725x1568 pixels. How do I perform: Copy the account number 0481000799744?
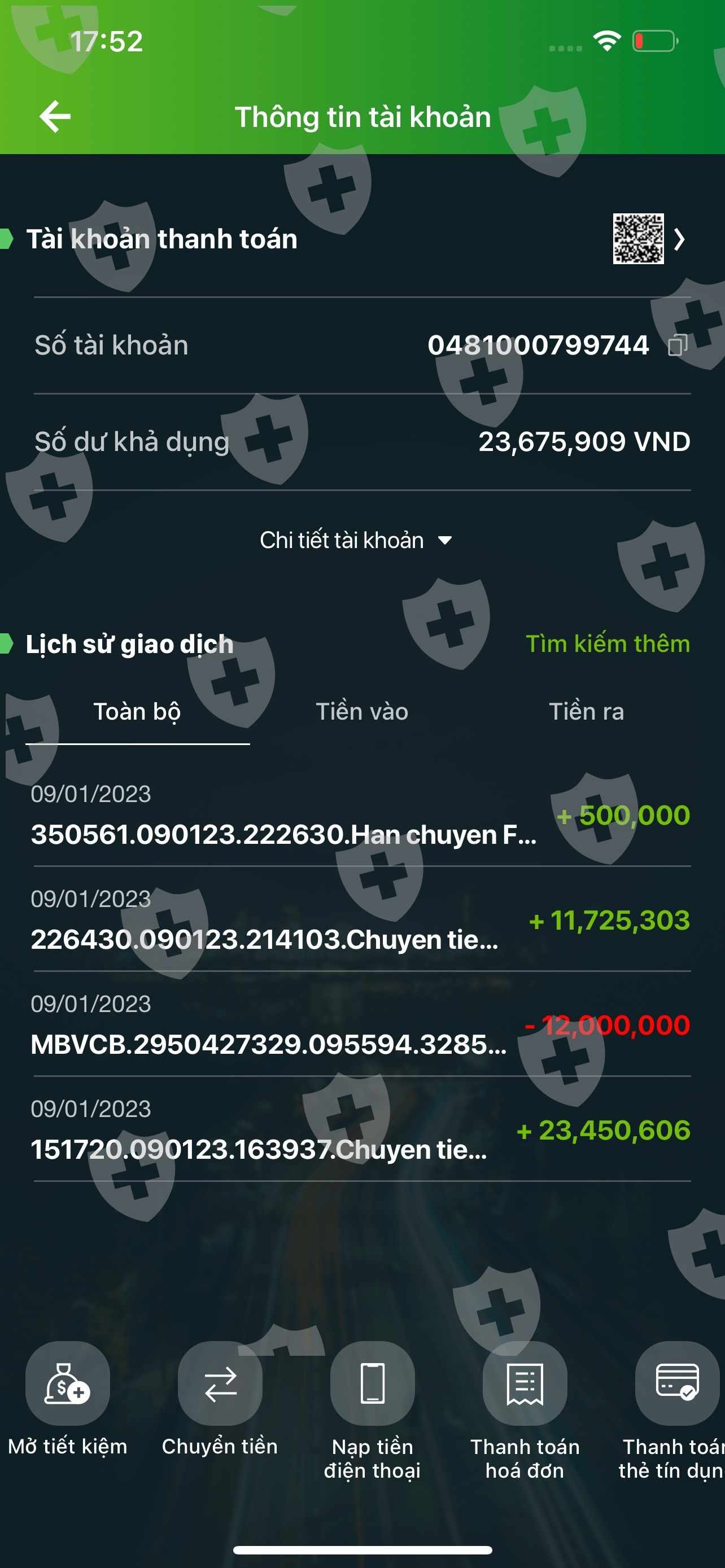678,345
